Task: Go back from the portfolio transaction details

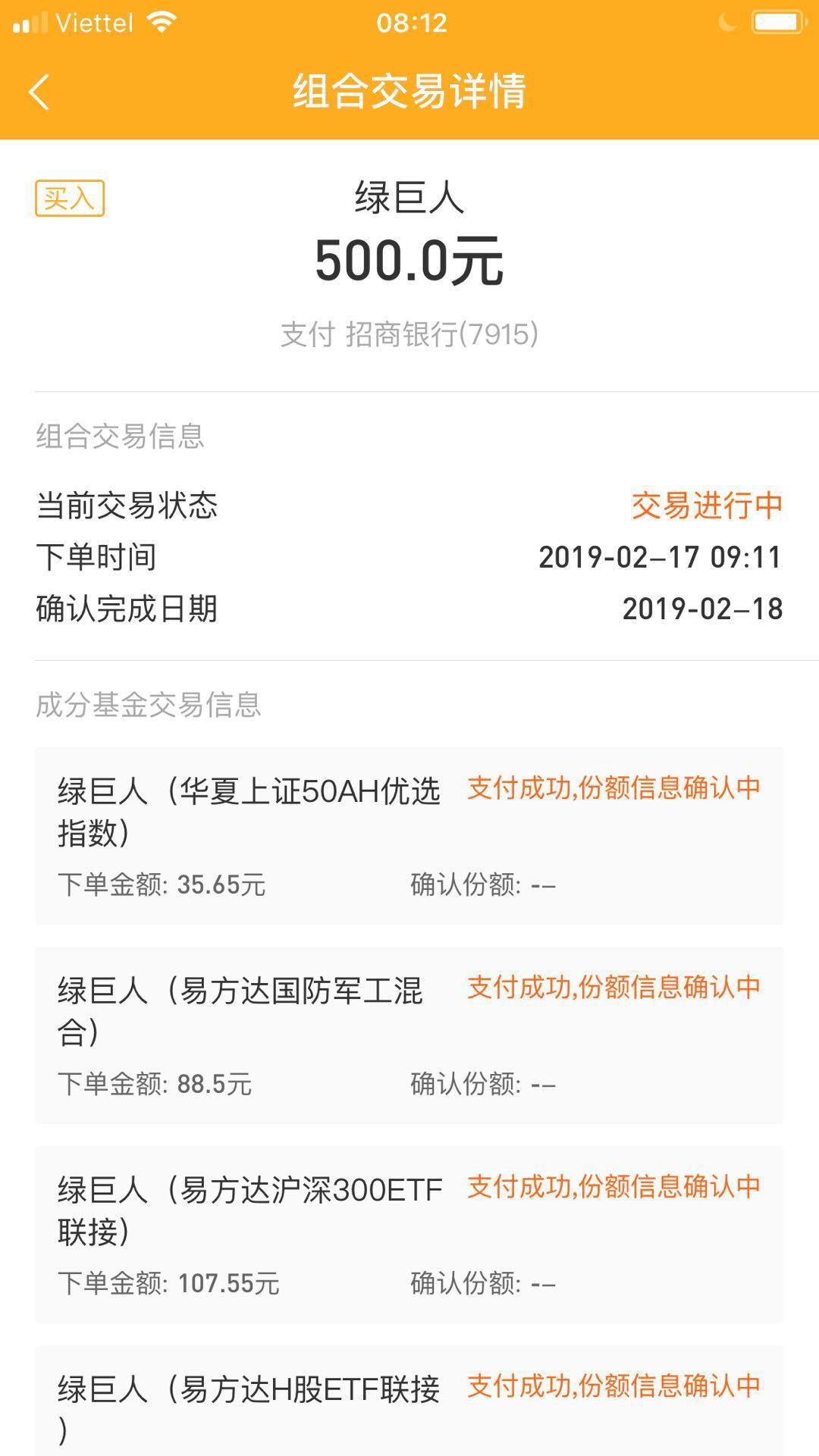Action: point(39,92)
